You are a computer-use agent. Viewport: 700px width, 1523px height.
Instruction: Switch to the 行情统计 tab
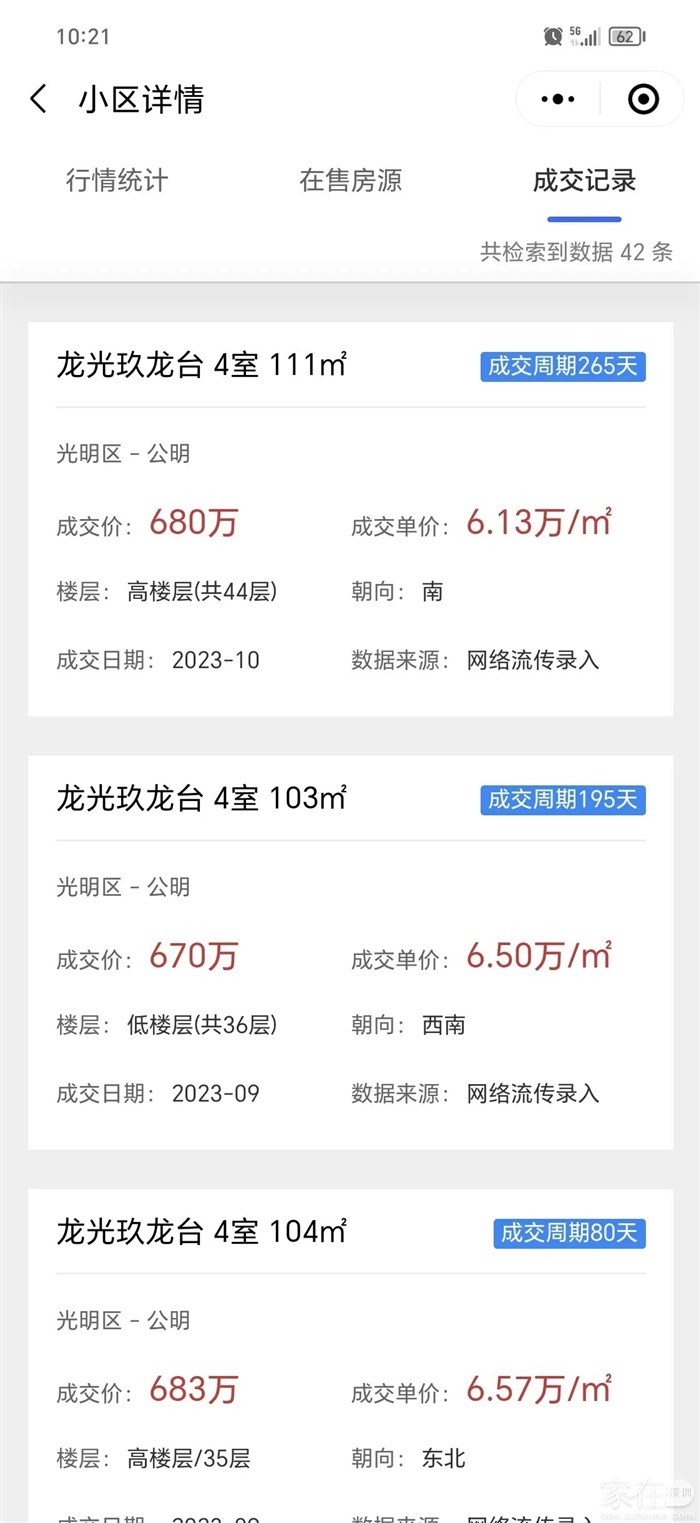pos(117,181)
